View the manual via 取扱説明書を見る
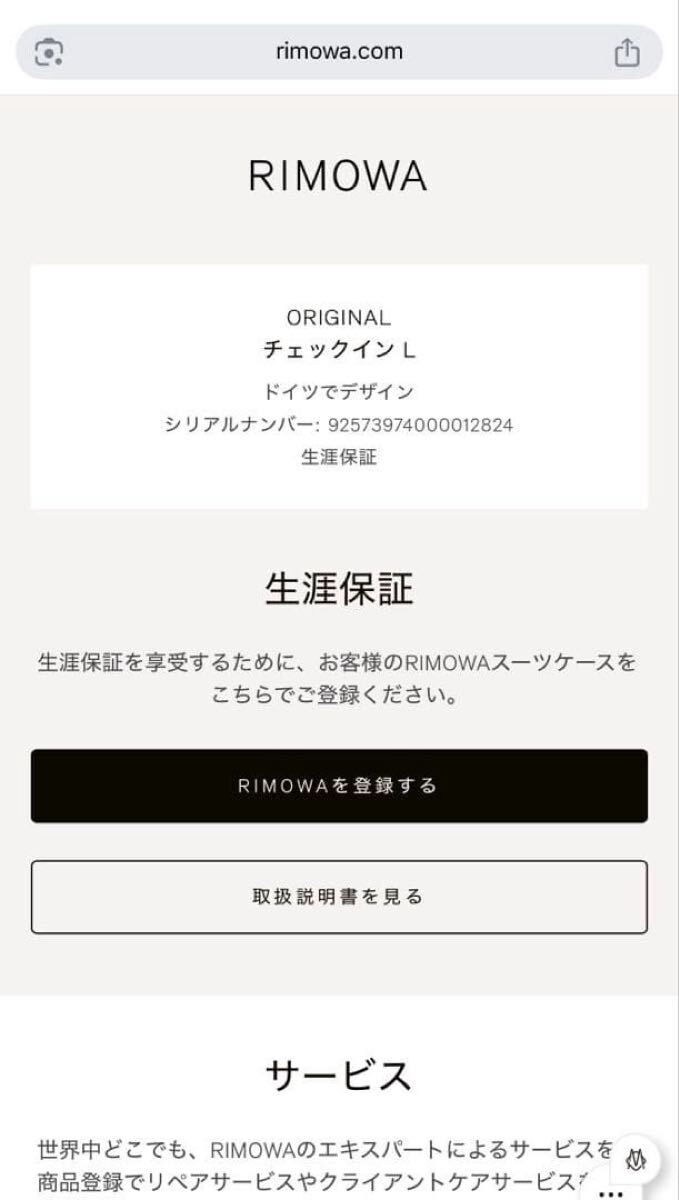Viewport: 679px width, 1200px height. point(339,897)
